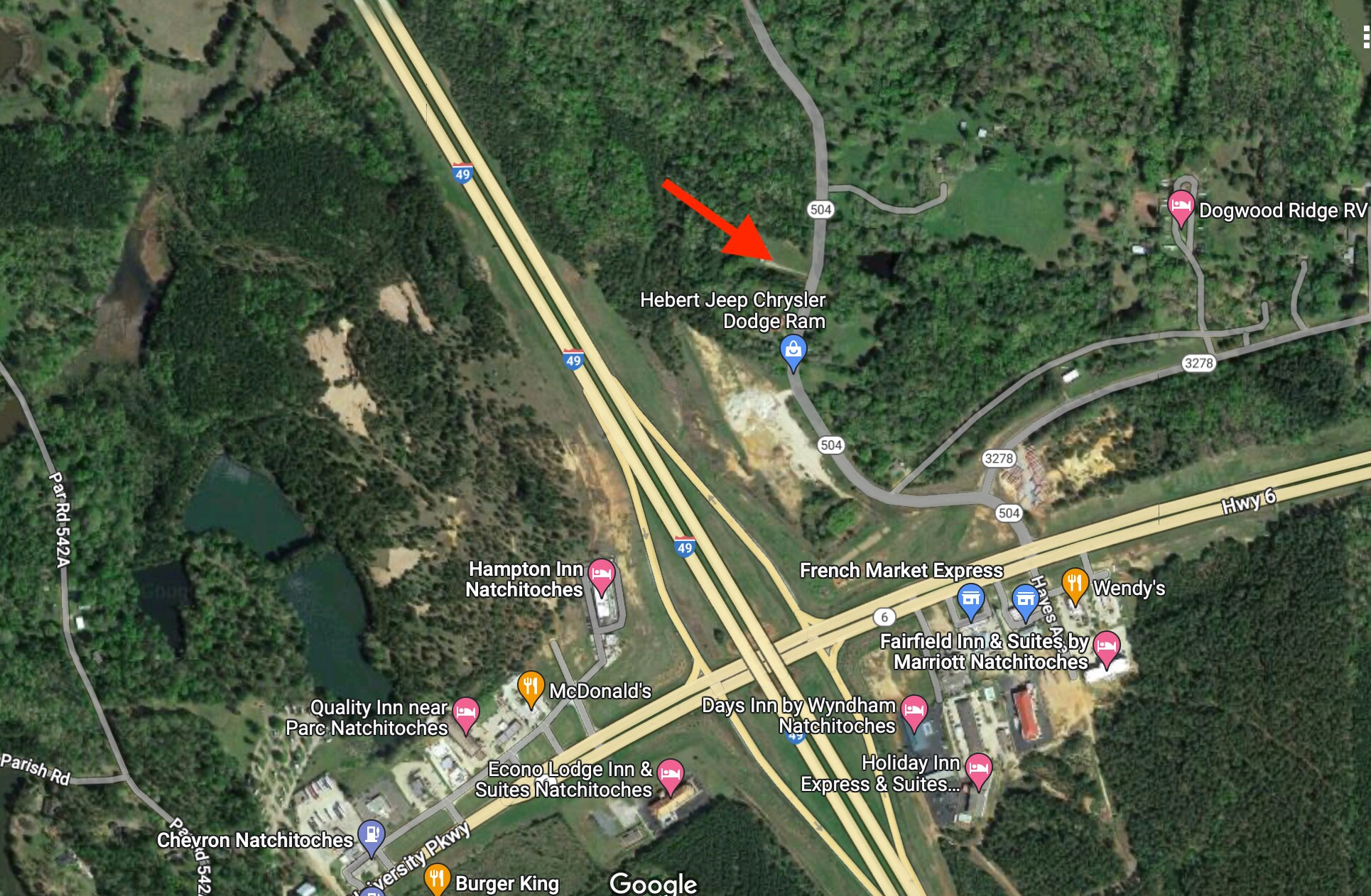Select Holiday Inn Express & Suites marker
Viewport: 1371px width, 896px height.
(979, 769)
